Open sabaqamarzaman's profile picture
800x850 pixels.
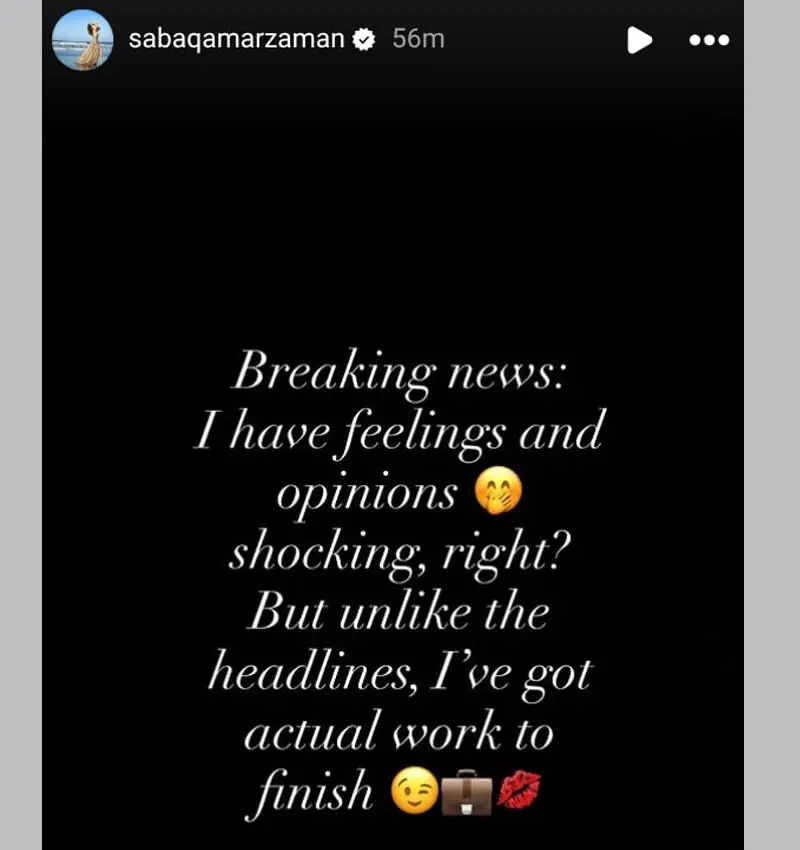(83, 40)
